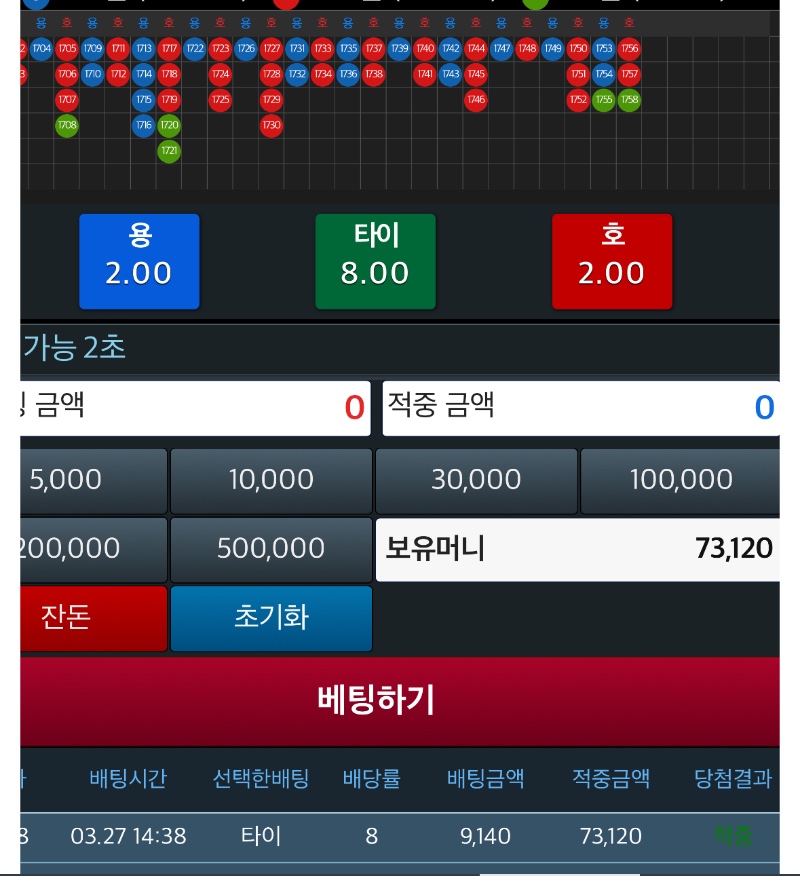Image resolution: width=800 pixels, height=876 pixels.
Task: Tap the red 잔돈 button
Action: (x=92, y=617)
